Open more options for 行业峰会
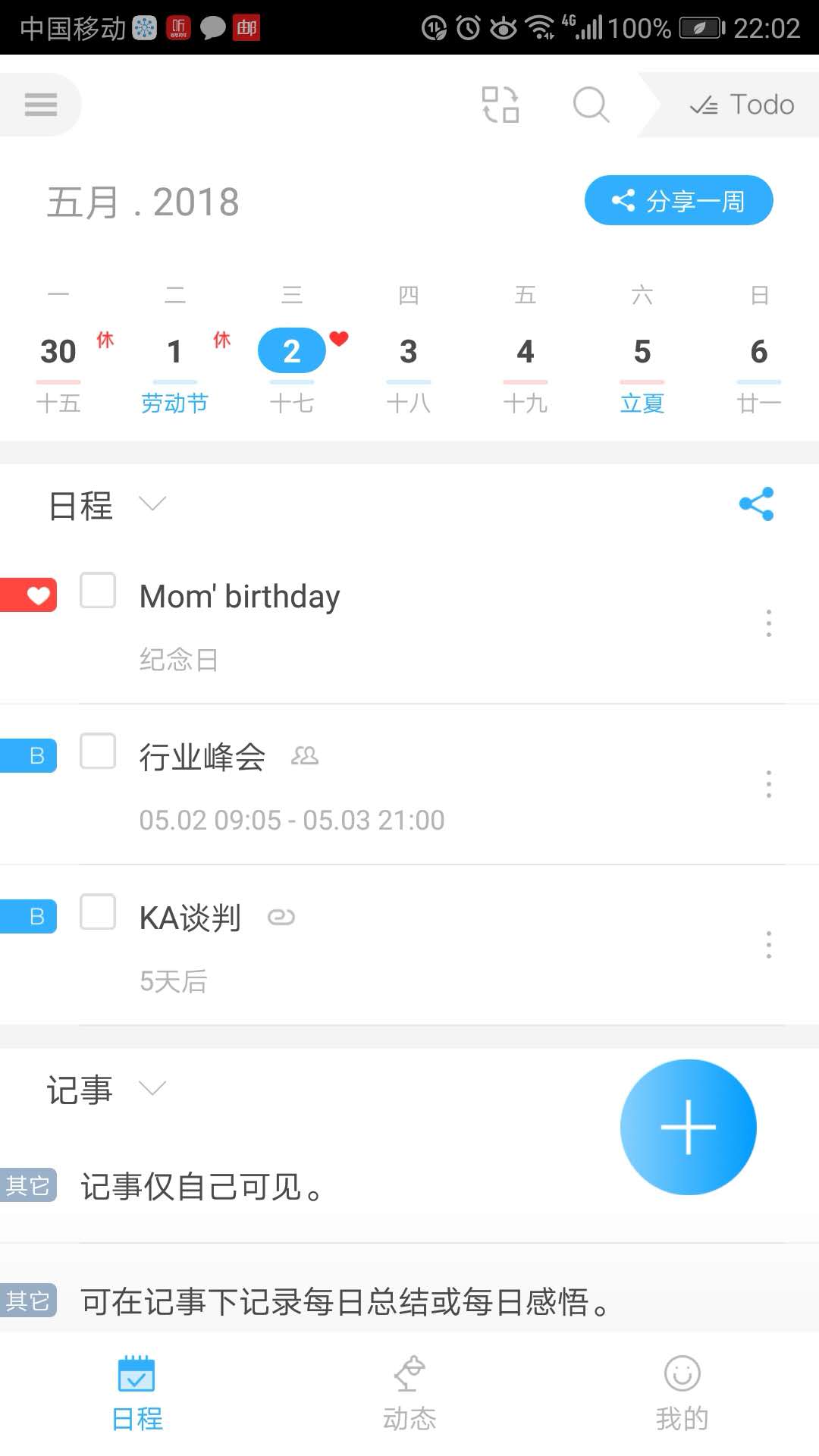Screen dimensions: 819x1456 [x=768, y=784]
